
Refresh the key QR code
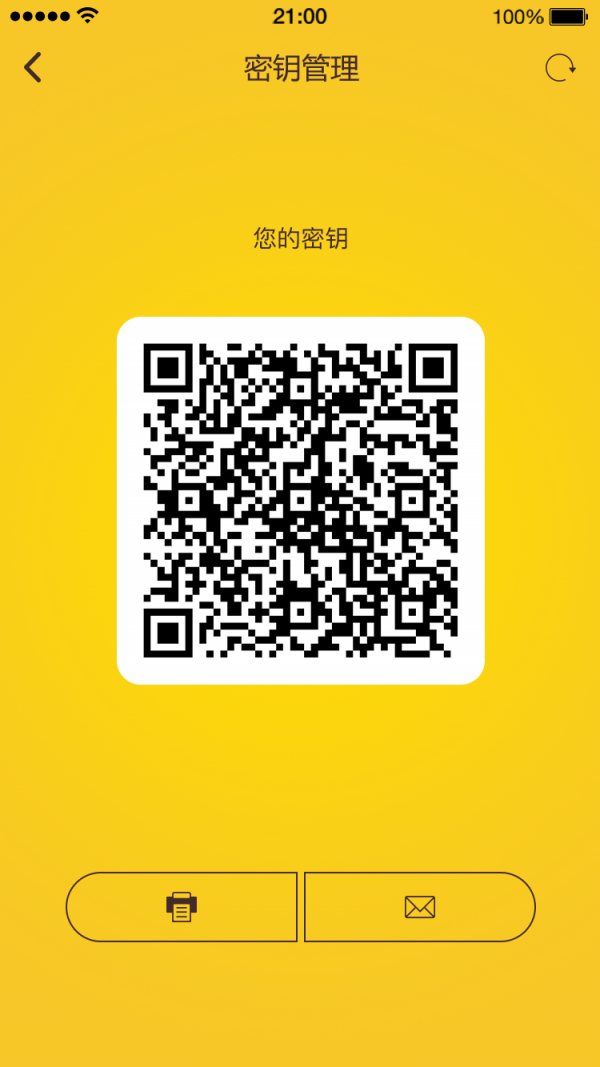tap(560, 67)
